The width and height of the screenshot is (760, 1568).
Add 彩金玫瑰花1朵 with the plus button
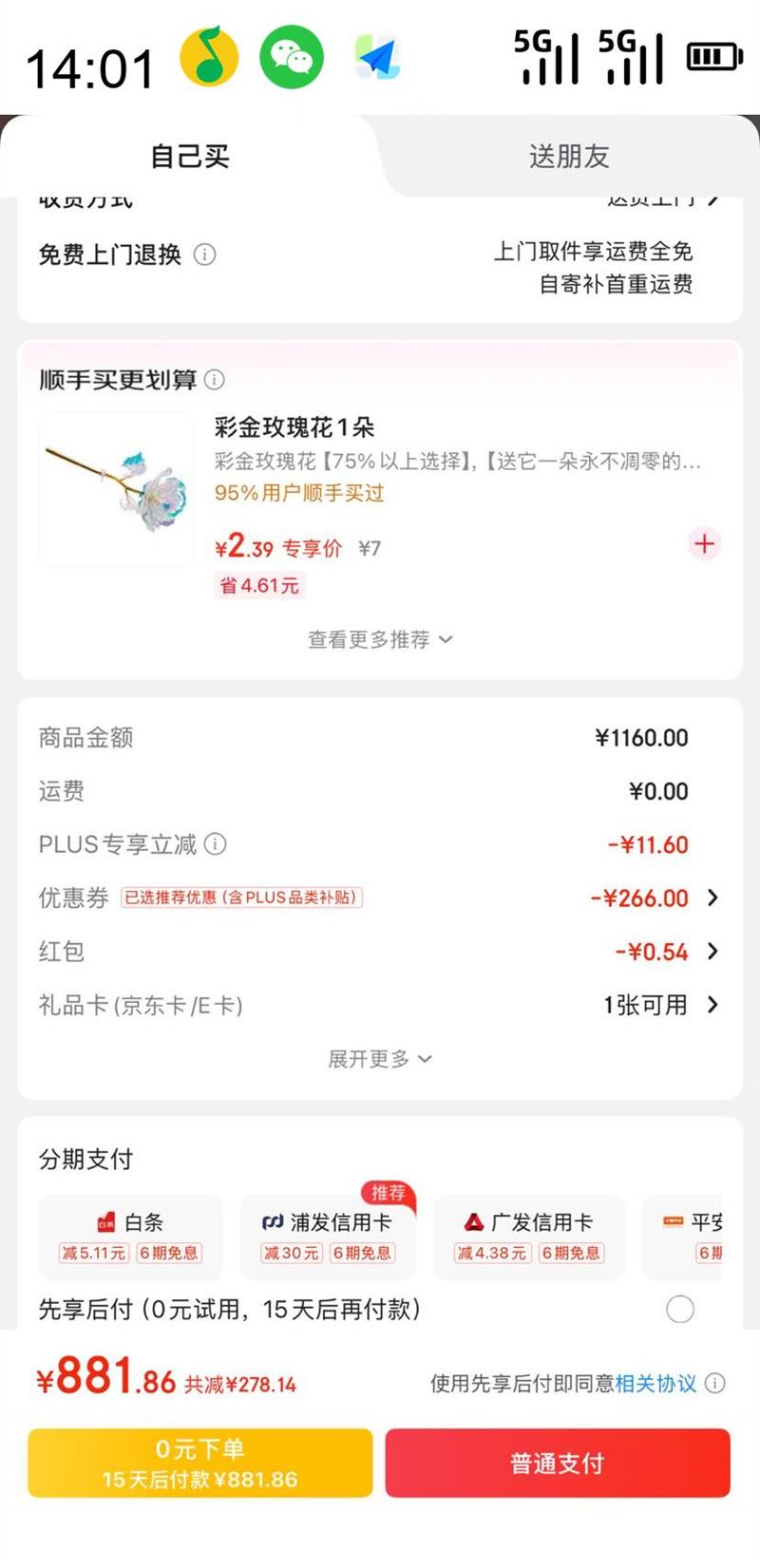pos(704,544)
